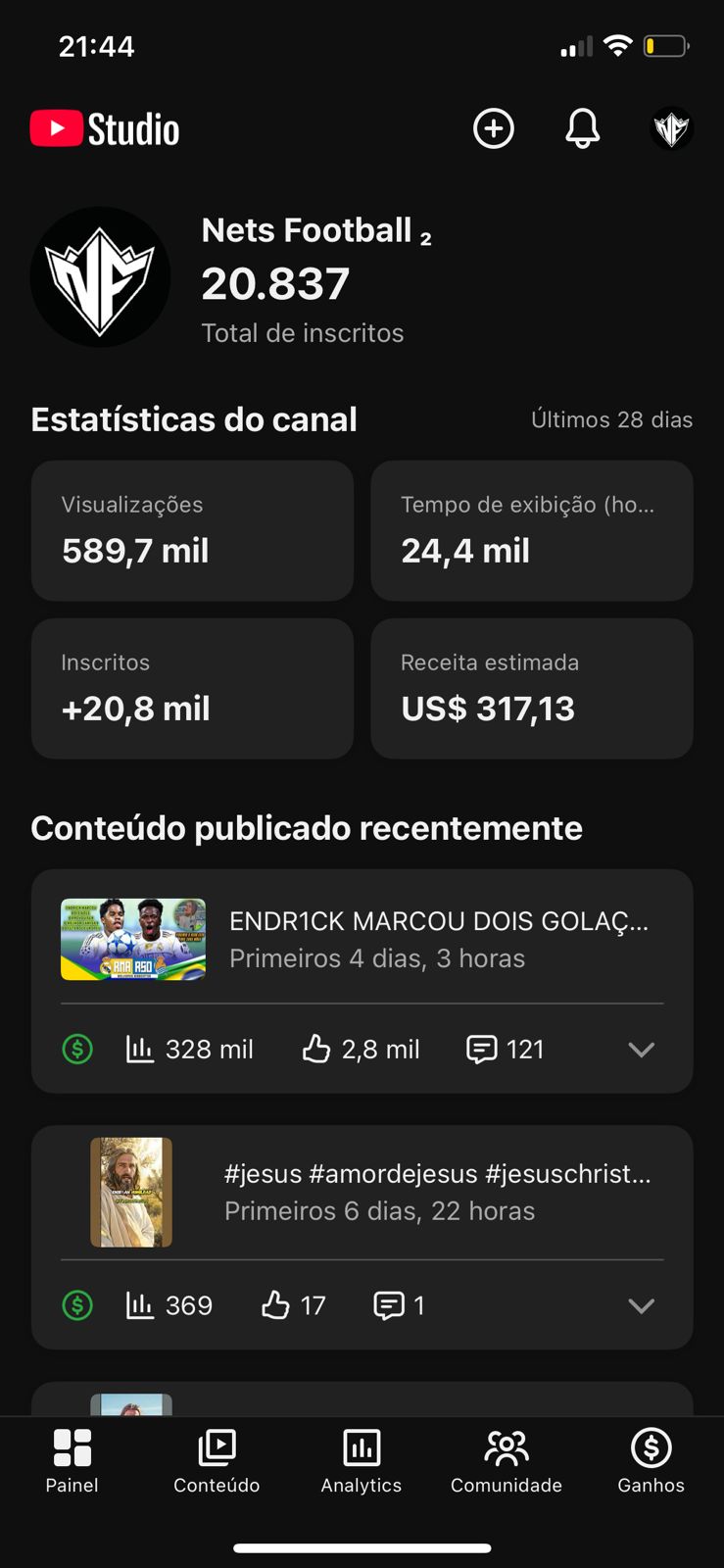Expand stats for the ENDR1CK video
The width and height of the screenshot is (724, 1568).
pos(641,1050)
